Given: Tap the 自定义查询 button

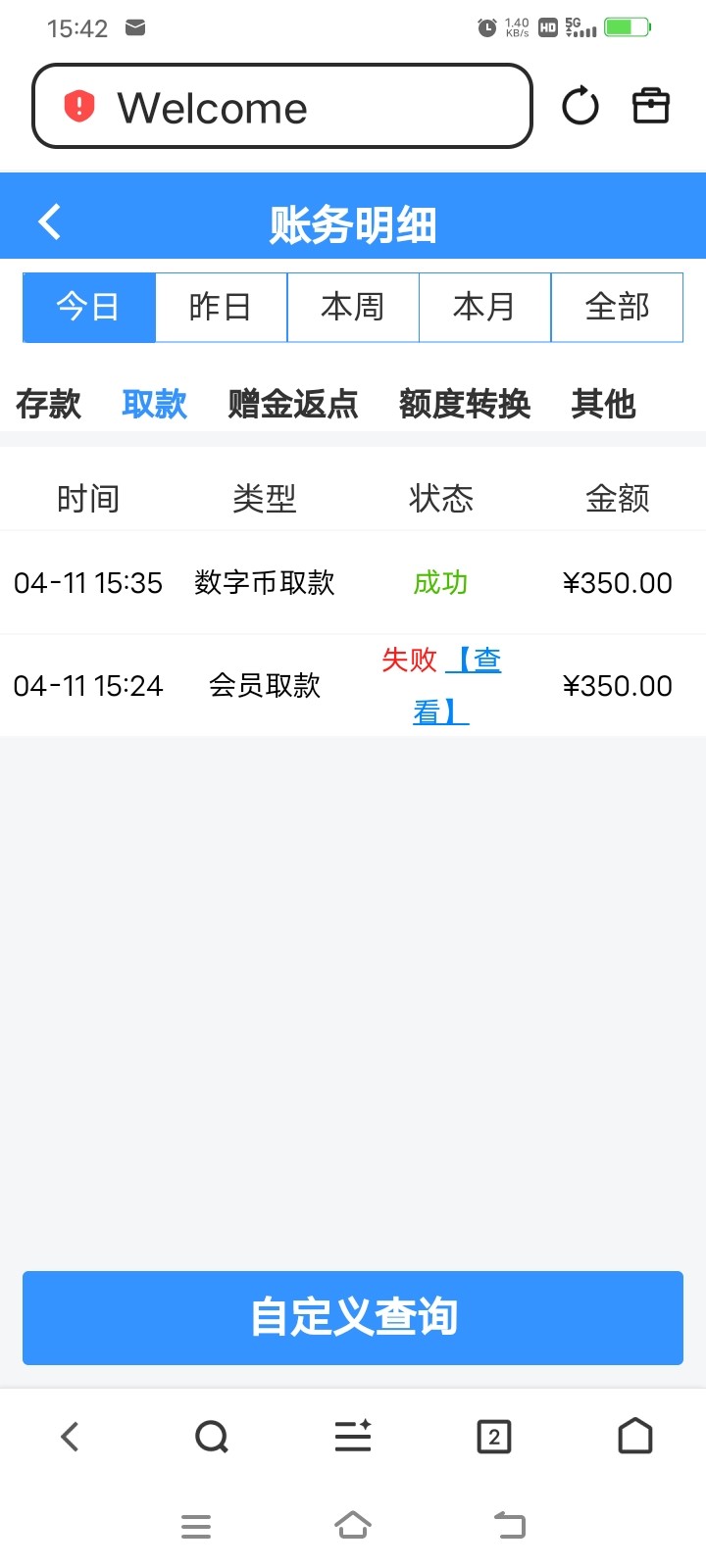Looking at the screenshot, I should 353,1317.
